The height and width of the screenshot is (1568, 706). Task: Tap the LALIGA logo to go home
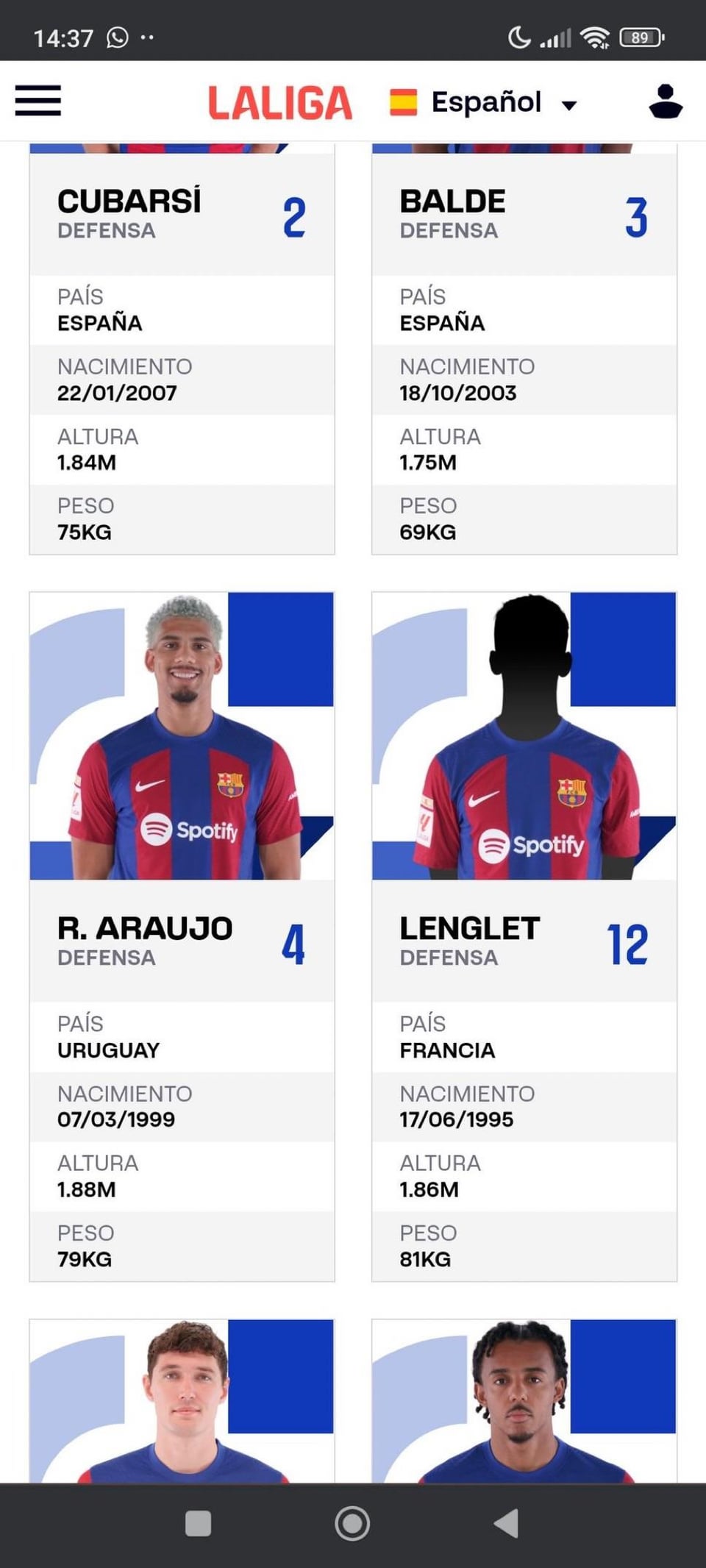click(280, 102)
